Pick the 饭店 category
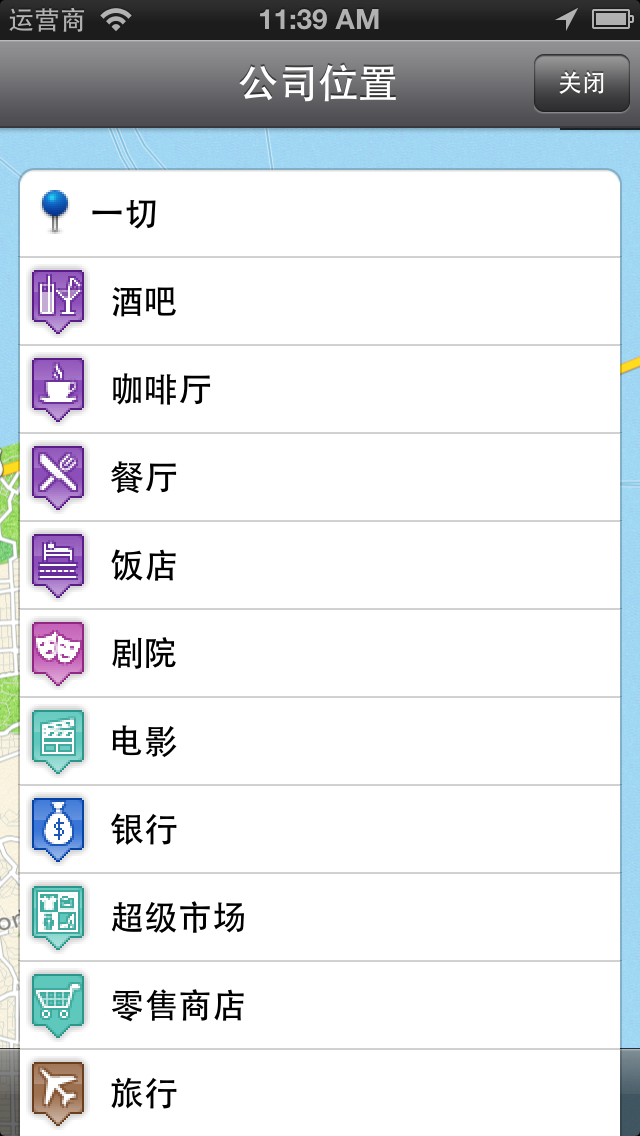Viewport: 640px width, 1136px height. pyautogui.click(x=320, y=565)
